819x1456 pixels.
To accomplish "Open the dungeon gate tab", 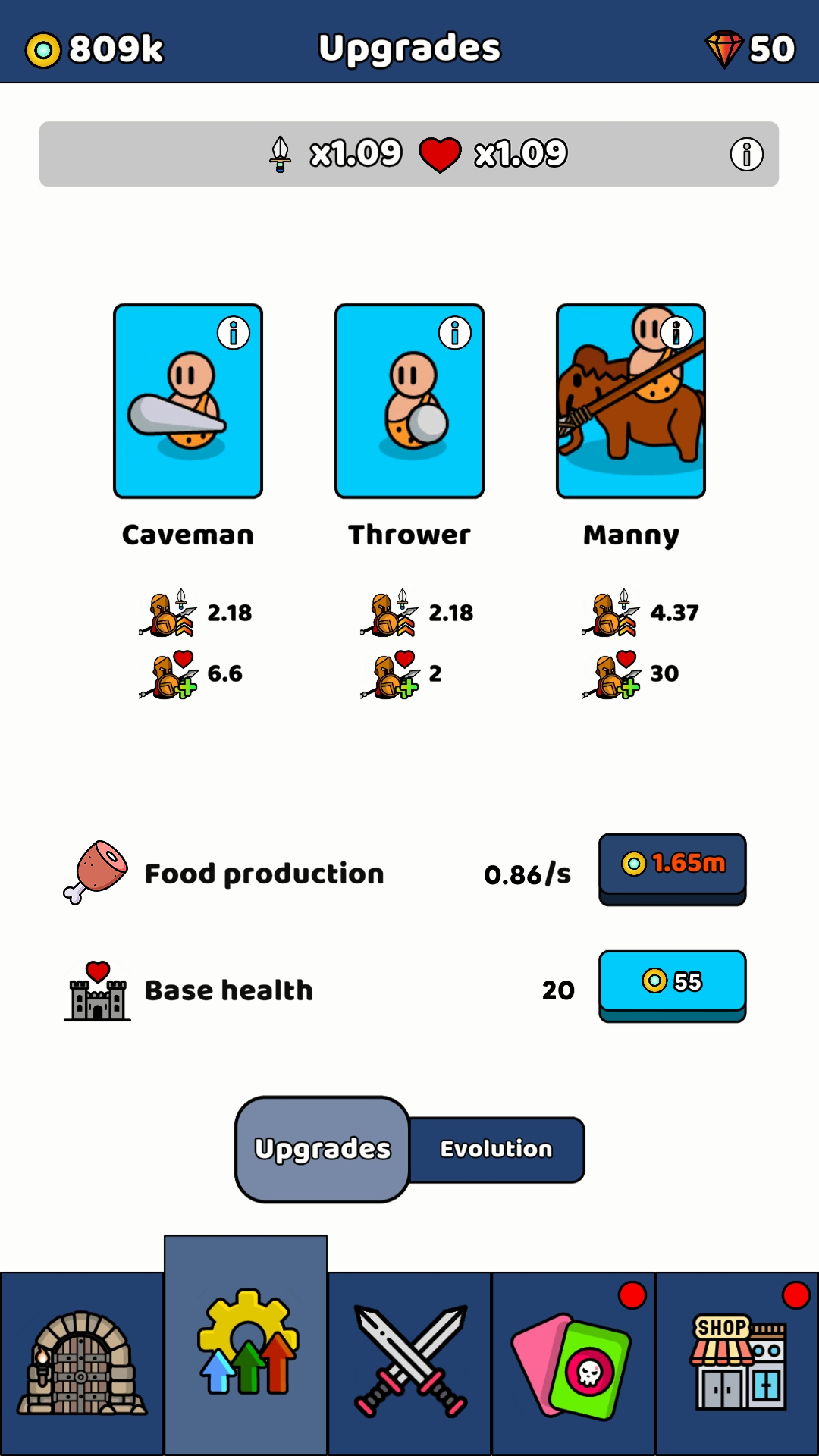I will (x=82, y=1363).
